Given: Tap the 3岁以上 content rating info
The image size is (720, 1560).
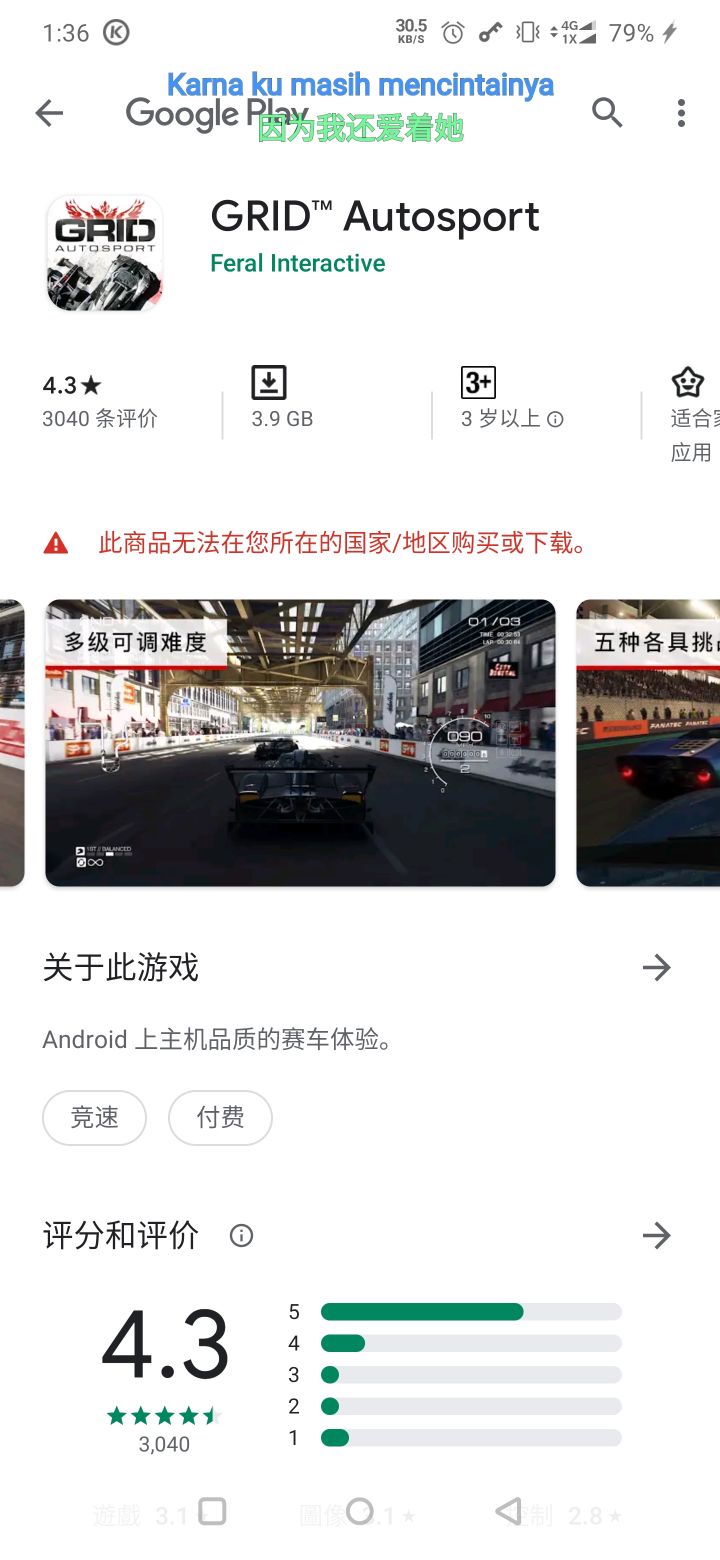Looking at the screenshot, I should (x=512, y=419).
